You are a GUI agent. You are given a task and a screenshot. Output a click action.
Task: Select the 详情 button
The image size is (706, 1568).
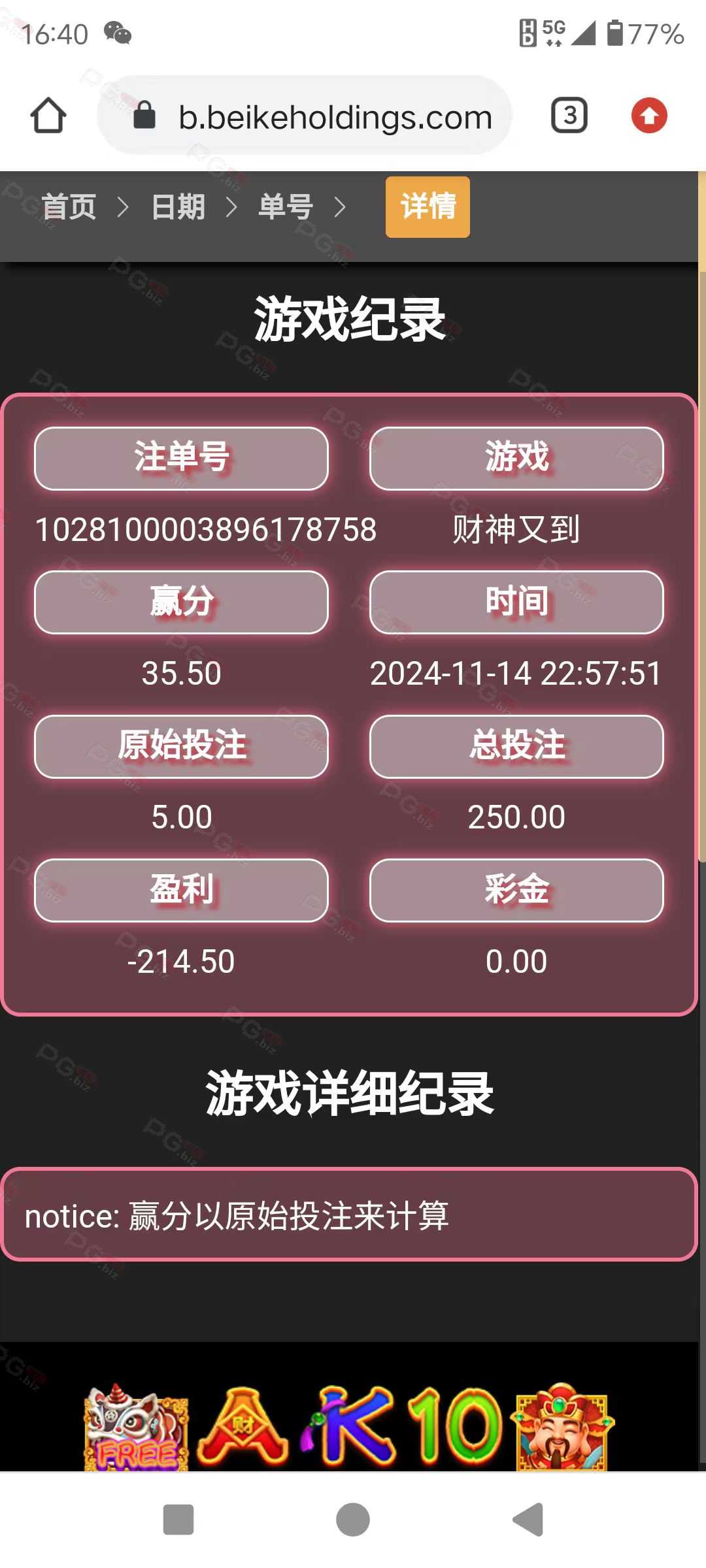[x=428, y=206]
